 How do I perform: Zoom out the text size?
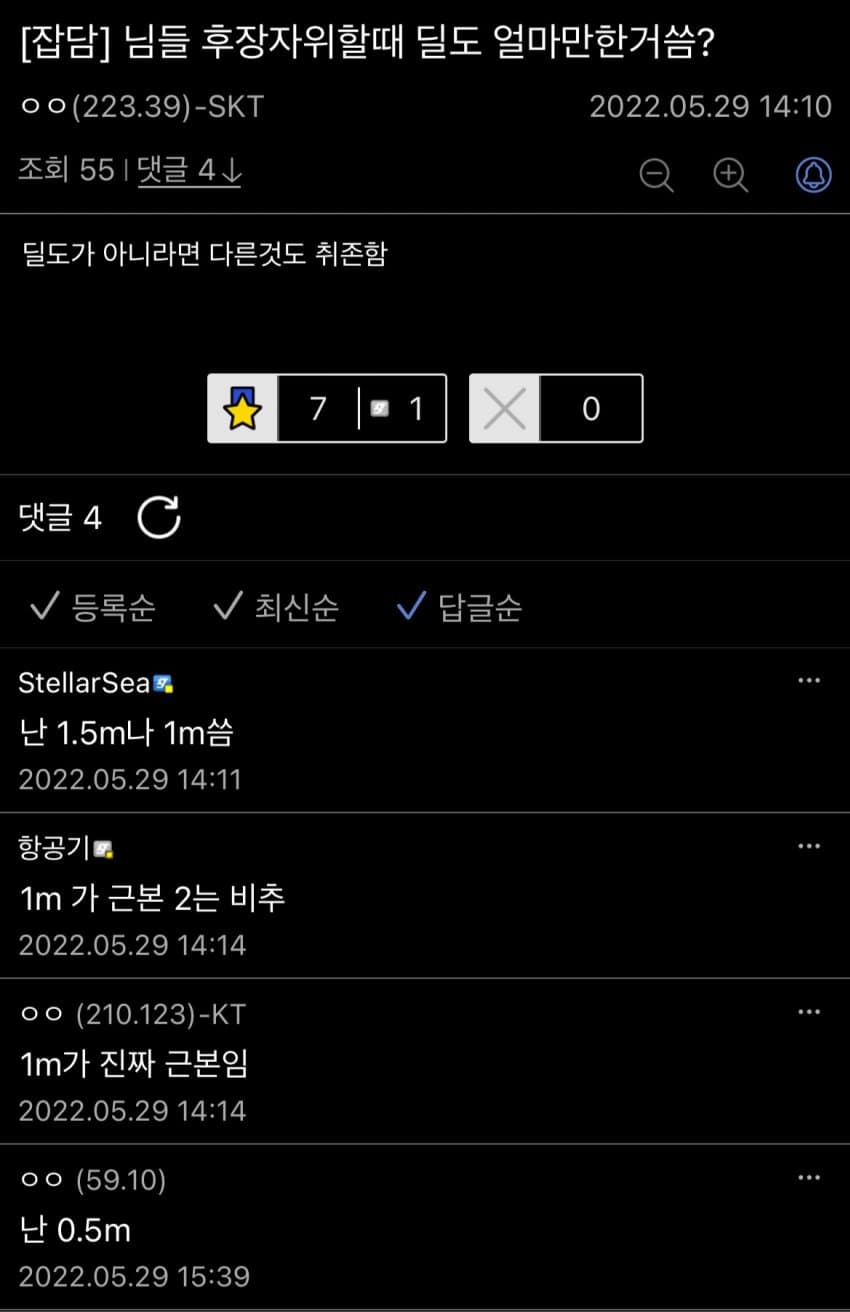(656, 175)
